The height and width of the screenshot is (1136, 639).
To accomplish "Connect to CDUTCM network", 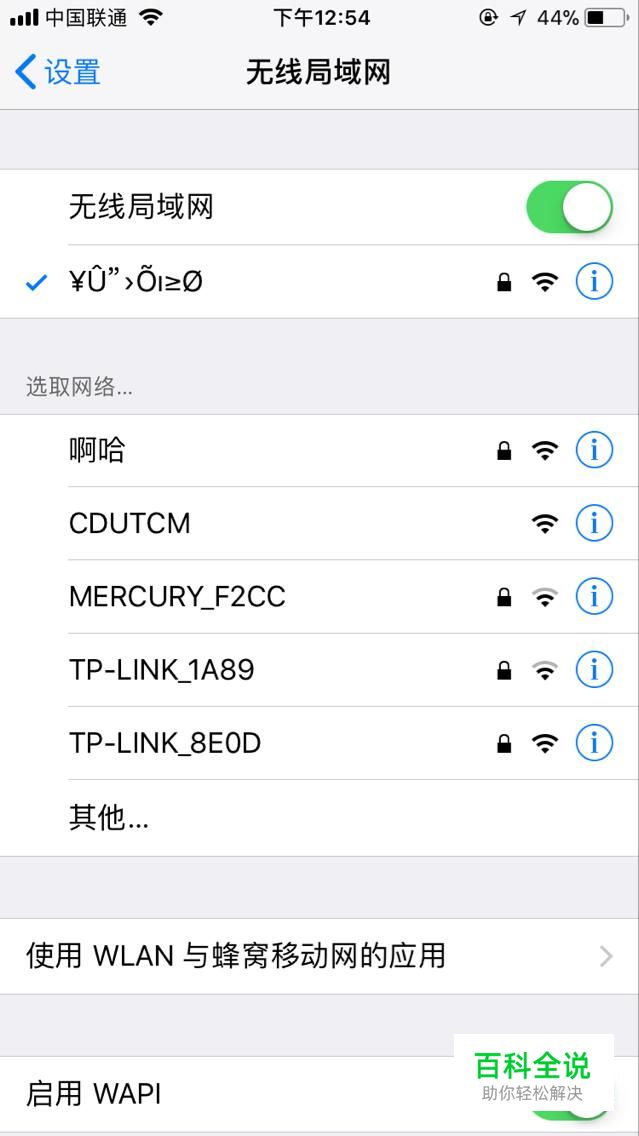I will (320, 523).
